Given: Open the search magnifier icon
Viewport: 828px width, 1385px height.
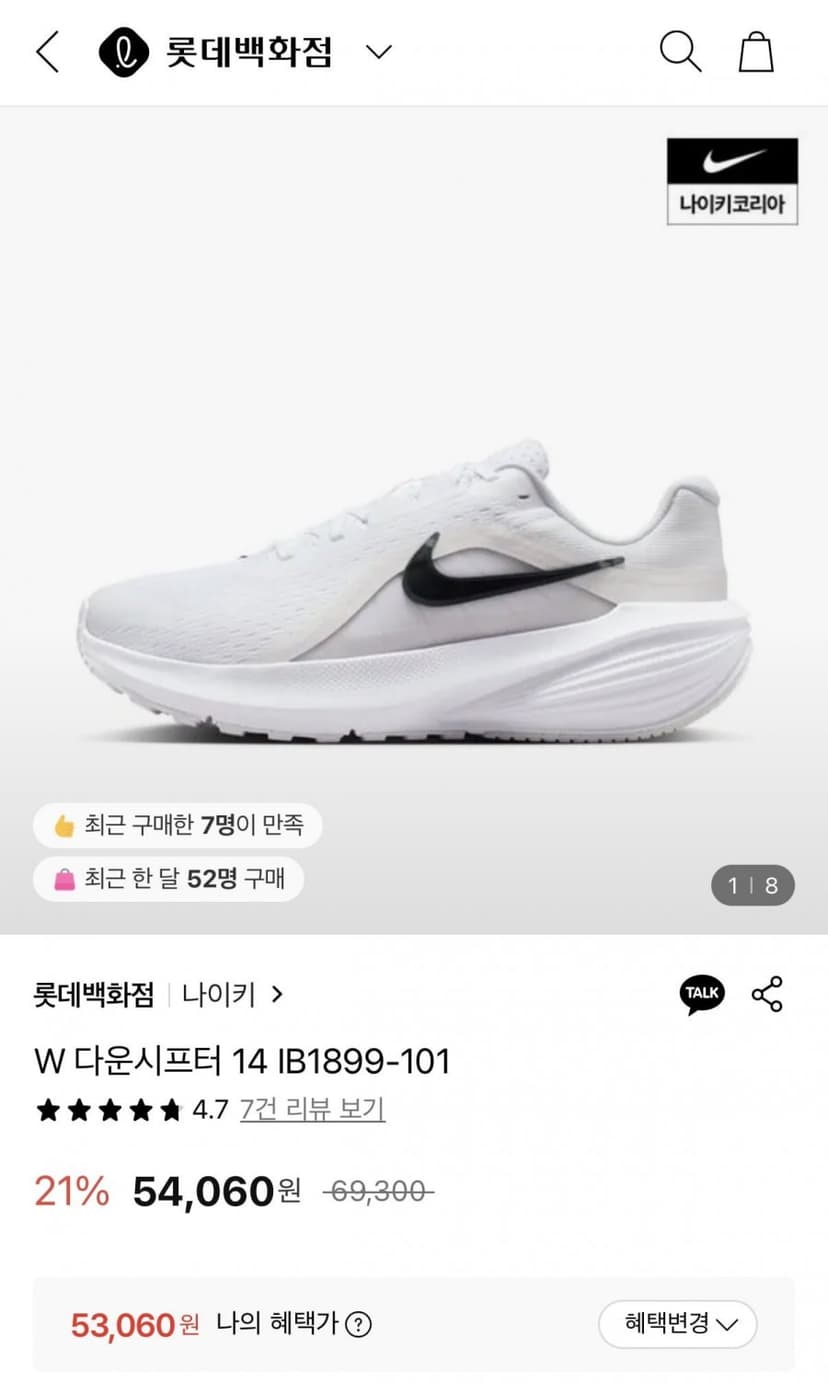Looking at the screenshot, I should [680, 51].
